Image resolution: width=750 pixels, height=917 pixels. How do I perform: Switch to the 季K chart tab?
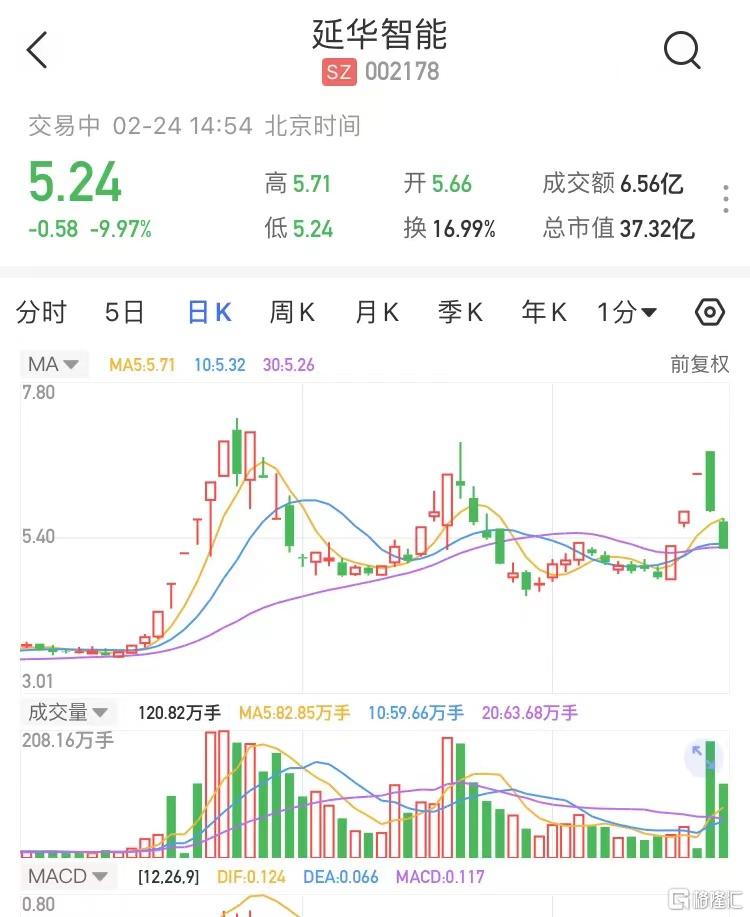click(460, 312)
